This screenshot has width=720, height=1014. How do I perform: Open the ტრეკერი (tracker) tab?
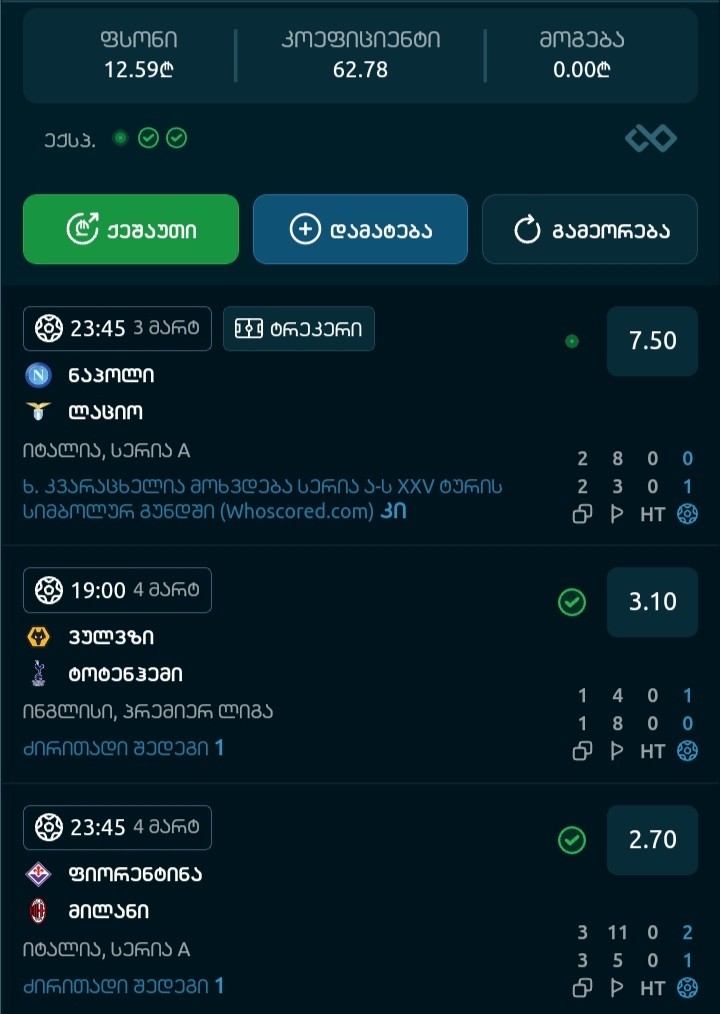tap(298, 328)
